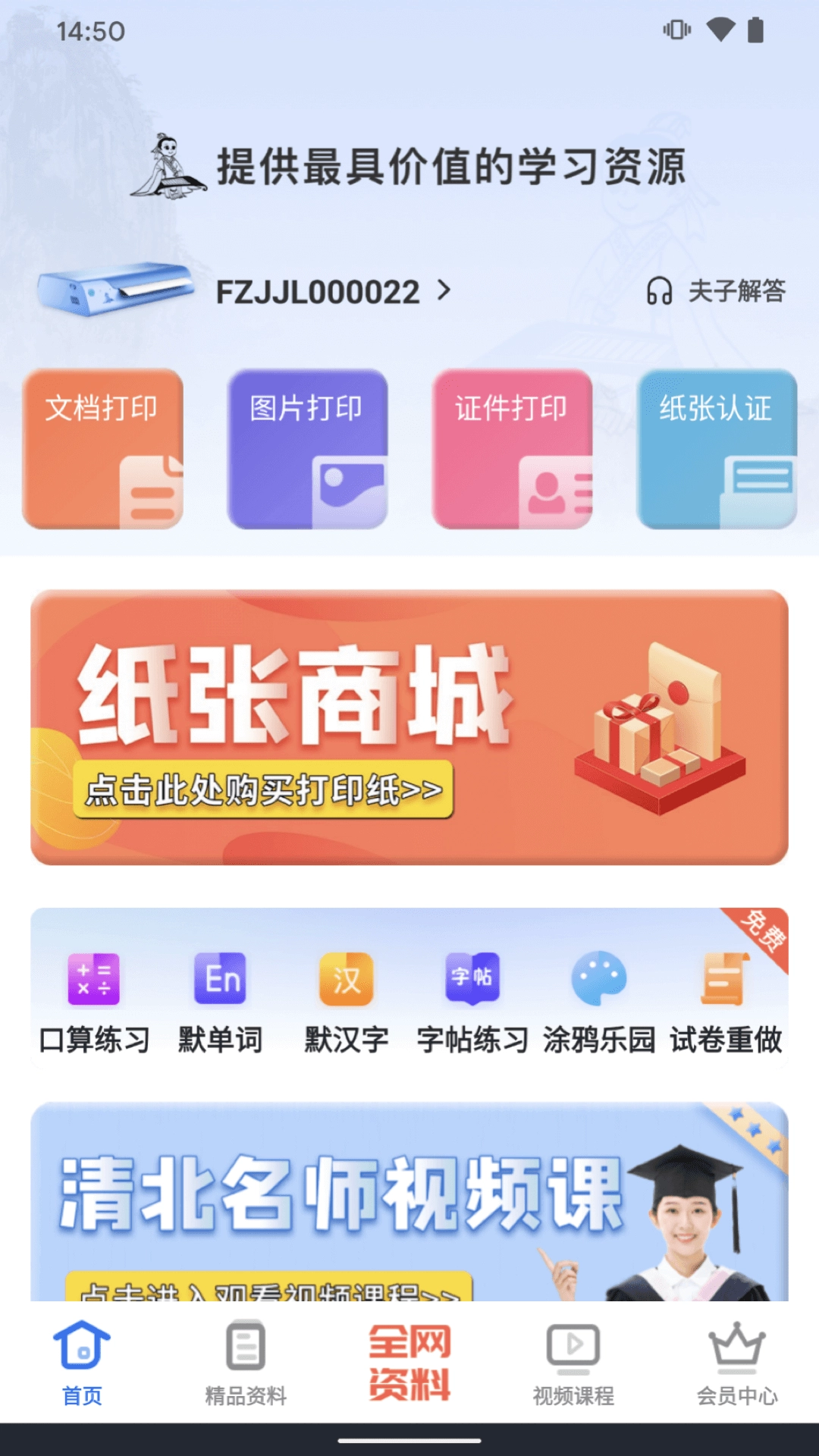The image size is (819, 1456).
Task: Expand device details via FZJJL000022 chevron
Action: (x=444, y=290)
